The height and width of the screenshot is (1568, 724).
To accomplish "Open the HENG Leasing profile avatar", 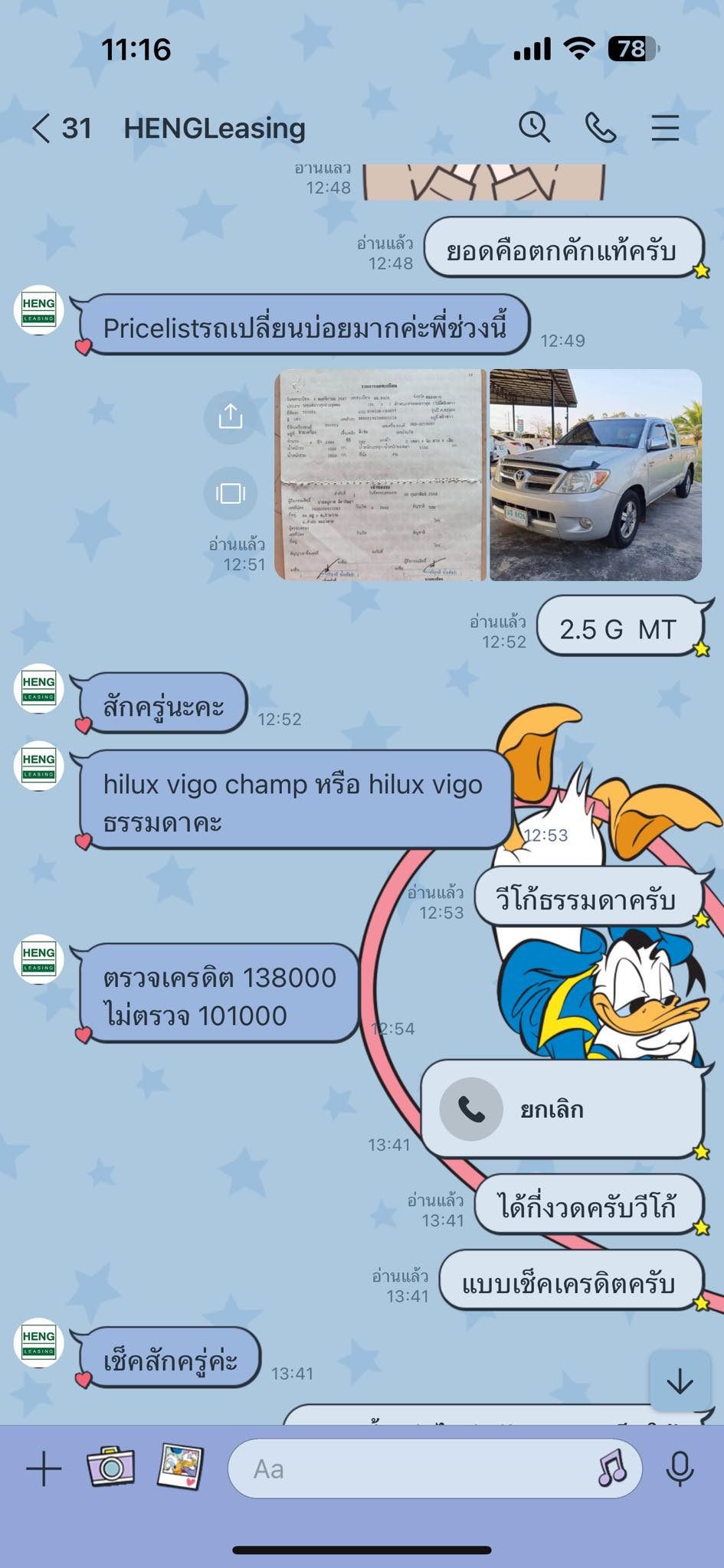I will pyautogui.click(x=38, y=311).
